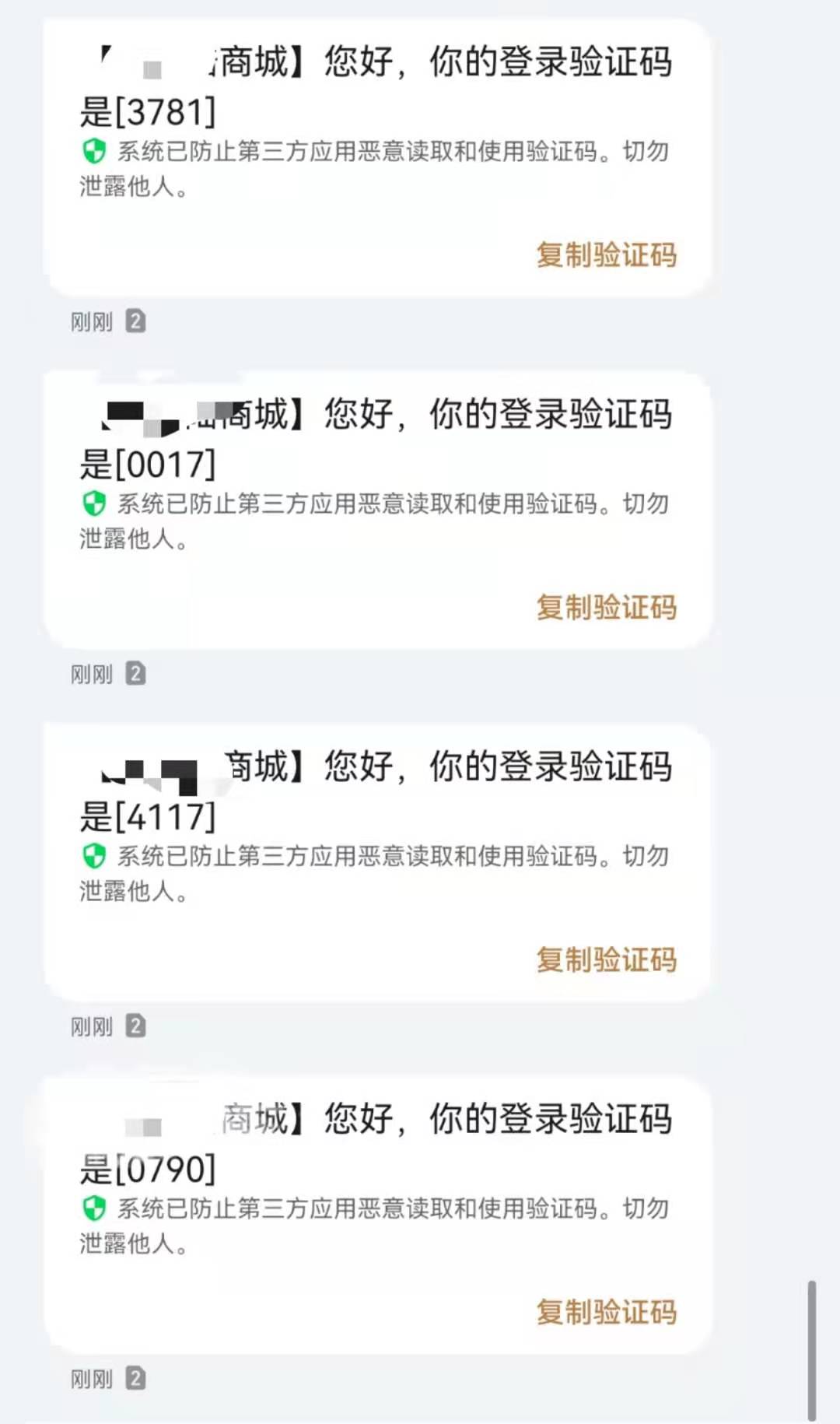Copy verification code 3781
Screen dimensions: 840x1424
tap(606, 255)
